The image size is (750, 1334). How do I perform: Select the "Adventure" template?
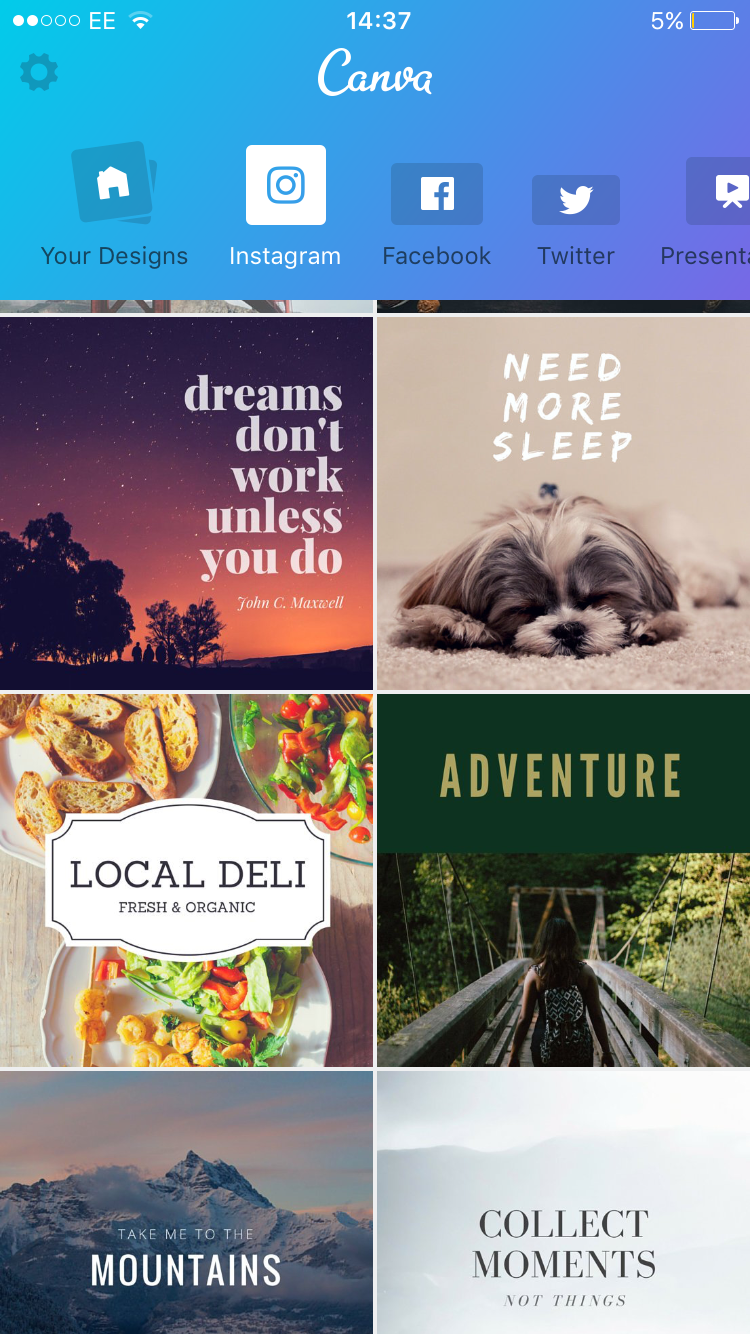564,880
